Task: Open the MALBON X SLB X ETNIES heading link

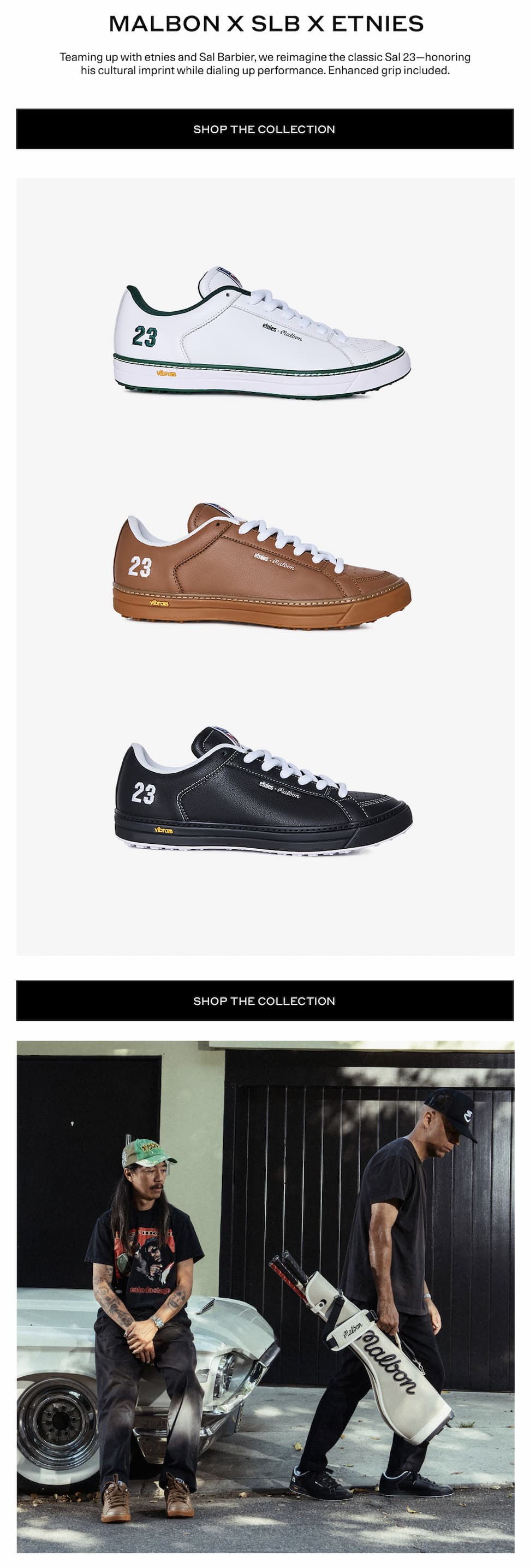Action: tap(265, 26)
